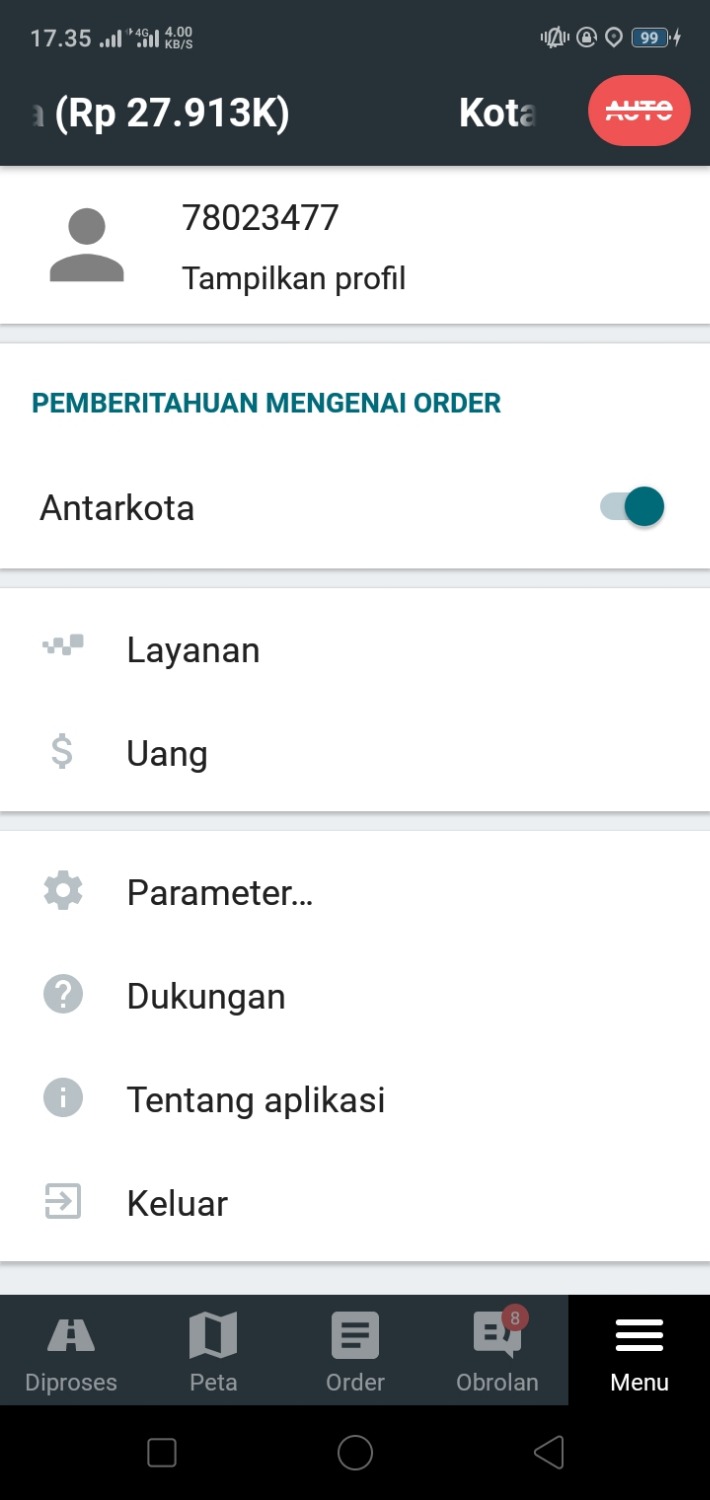The width and height of the screenshot is (710, 1500).
Task: Open Parameter settings
Action: [x=219, y=892]
